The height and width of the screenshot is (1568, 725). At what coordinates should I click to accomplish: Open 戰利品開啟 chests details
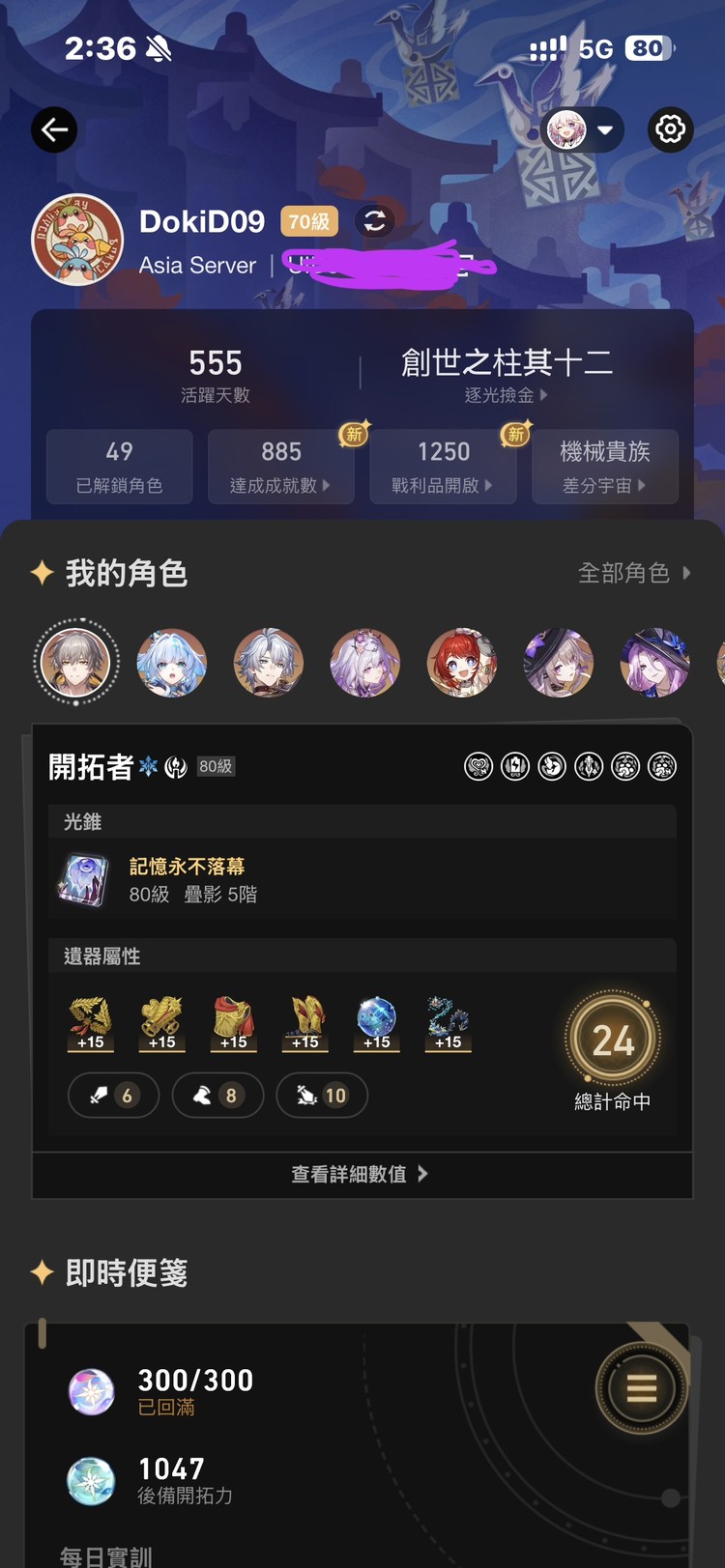coord(443,467)
